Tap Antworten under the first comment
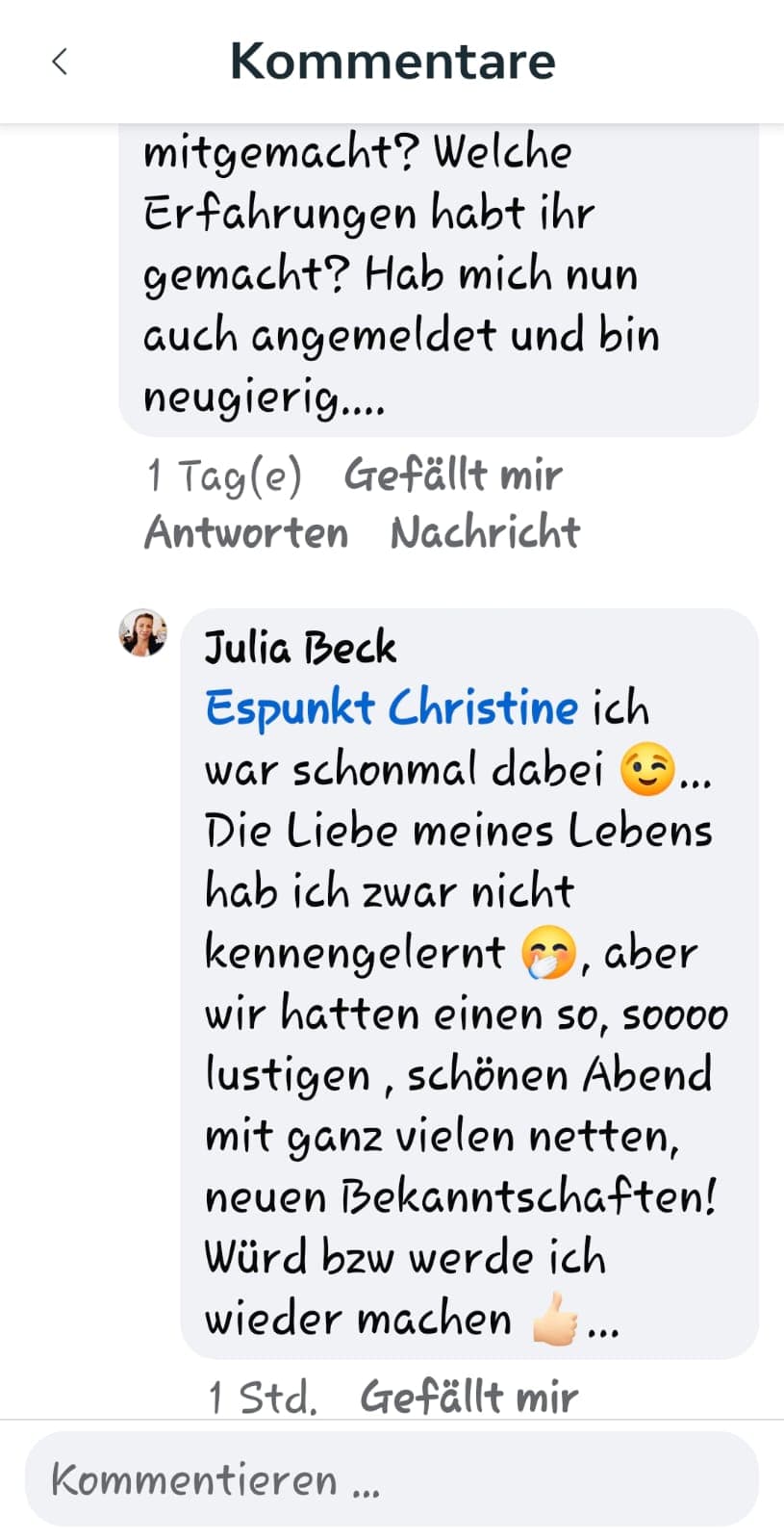 246,532
